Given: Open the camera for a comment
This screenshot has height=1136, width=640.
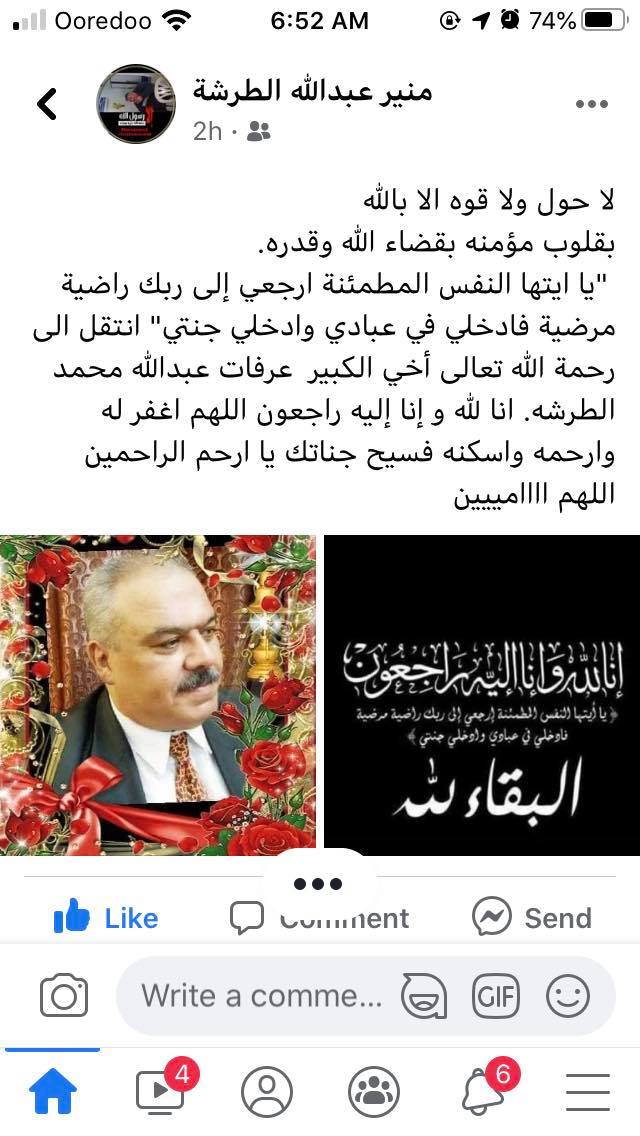Looking at the screenshot, I should 64,996.
